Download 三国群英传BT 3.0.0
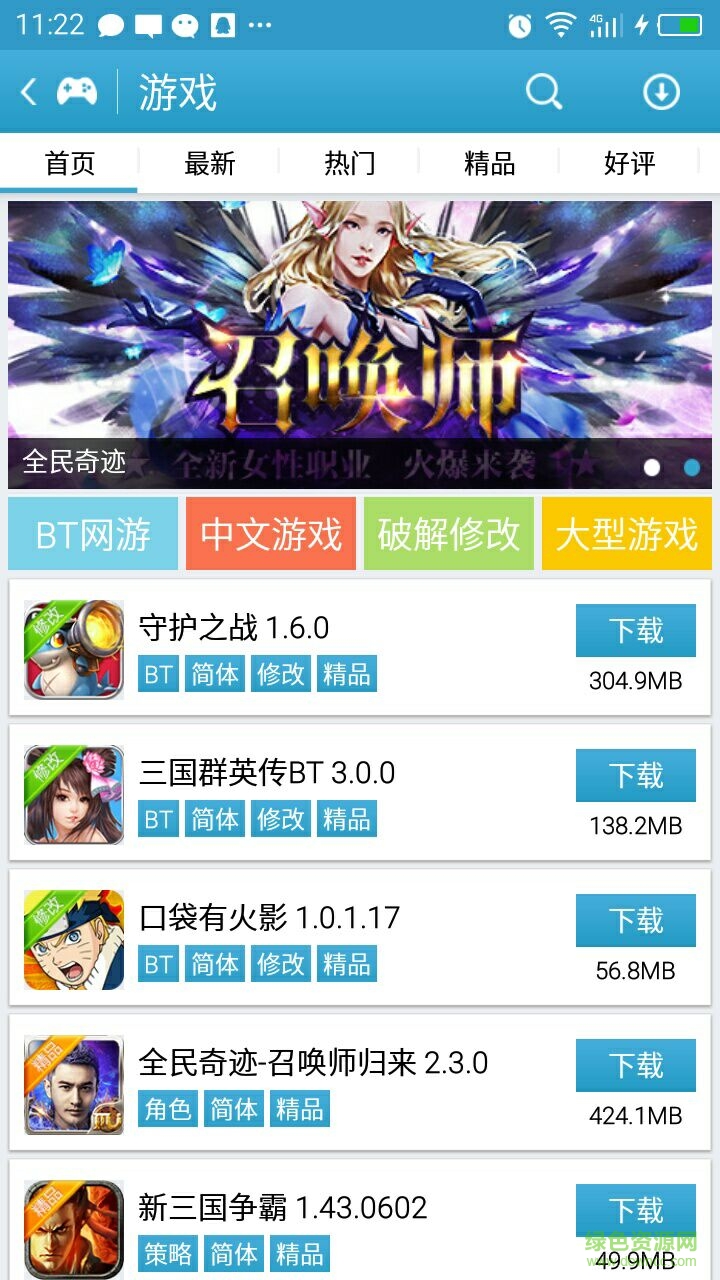The width and height of the screenshot is (720, 1280). pyautogui.click(x=635, y=776)
